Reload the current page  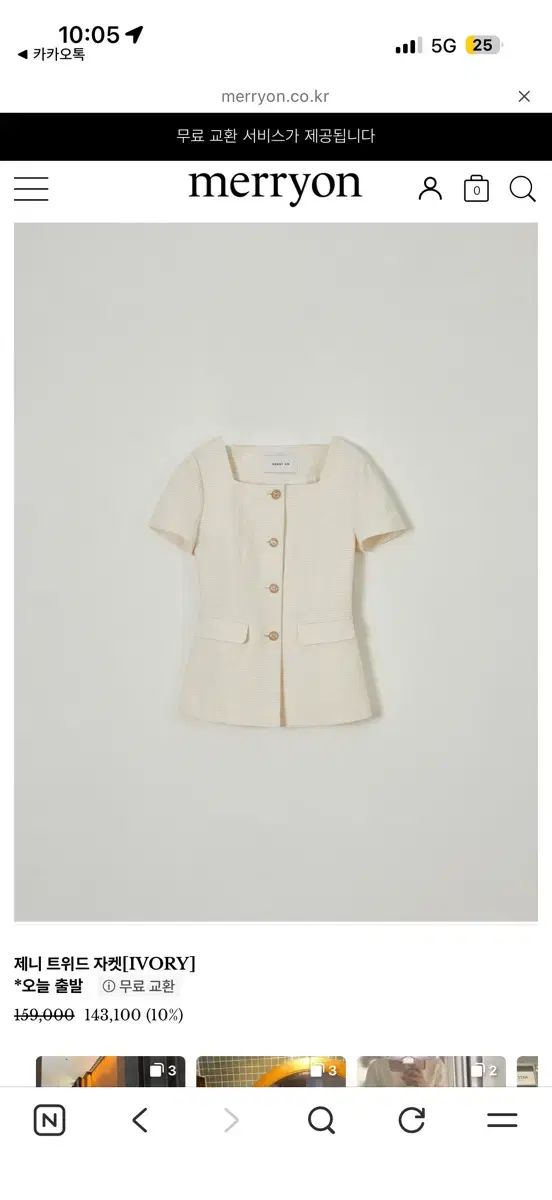coord(412,1120)
